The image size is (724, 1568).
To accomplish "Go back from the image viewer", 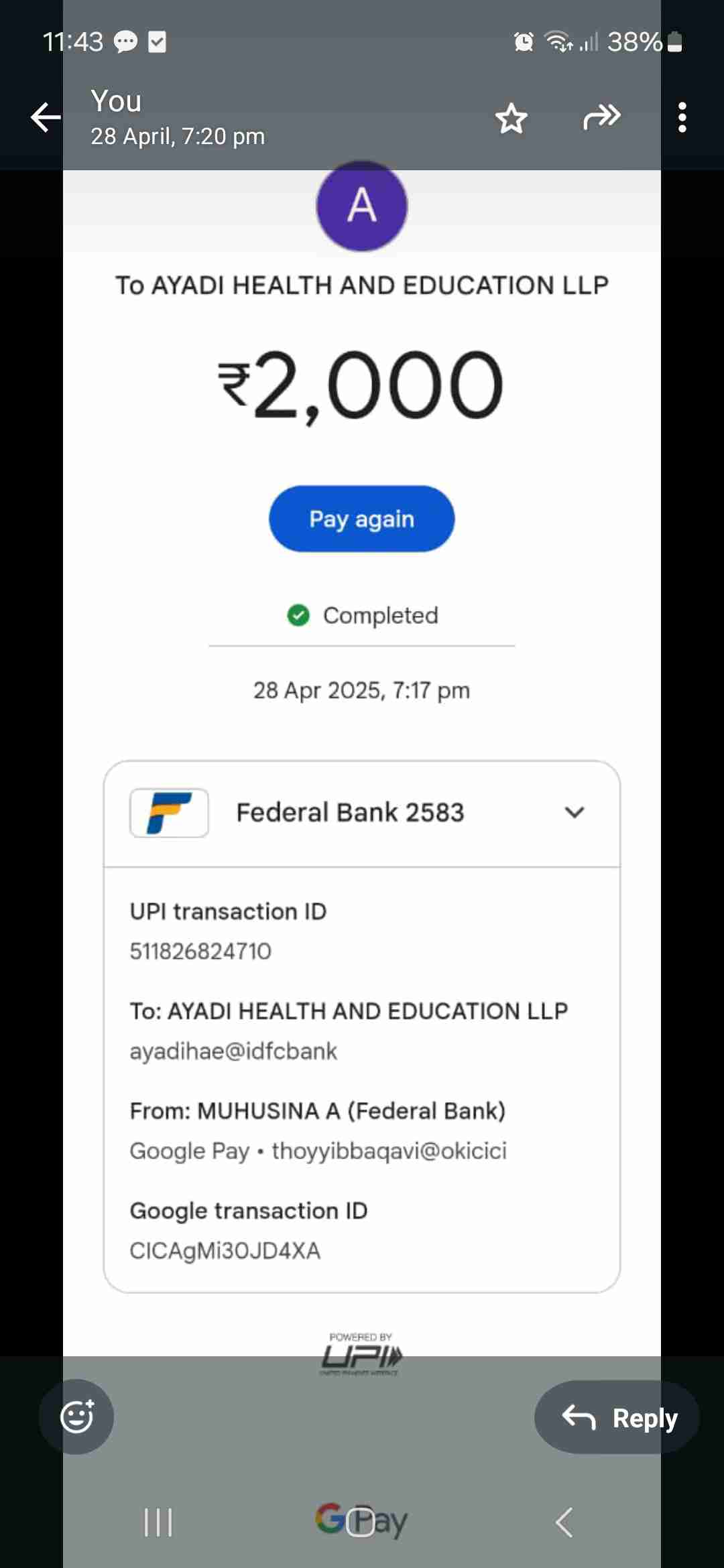I will point(46,118).
